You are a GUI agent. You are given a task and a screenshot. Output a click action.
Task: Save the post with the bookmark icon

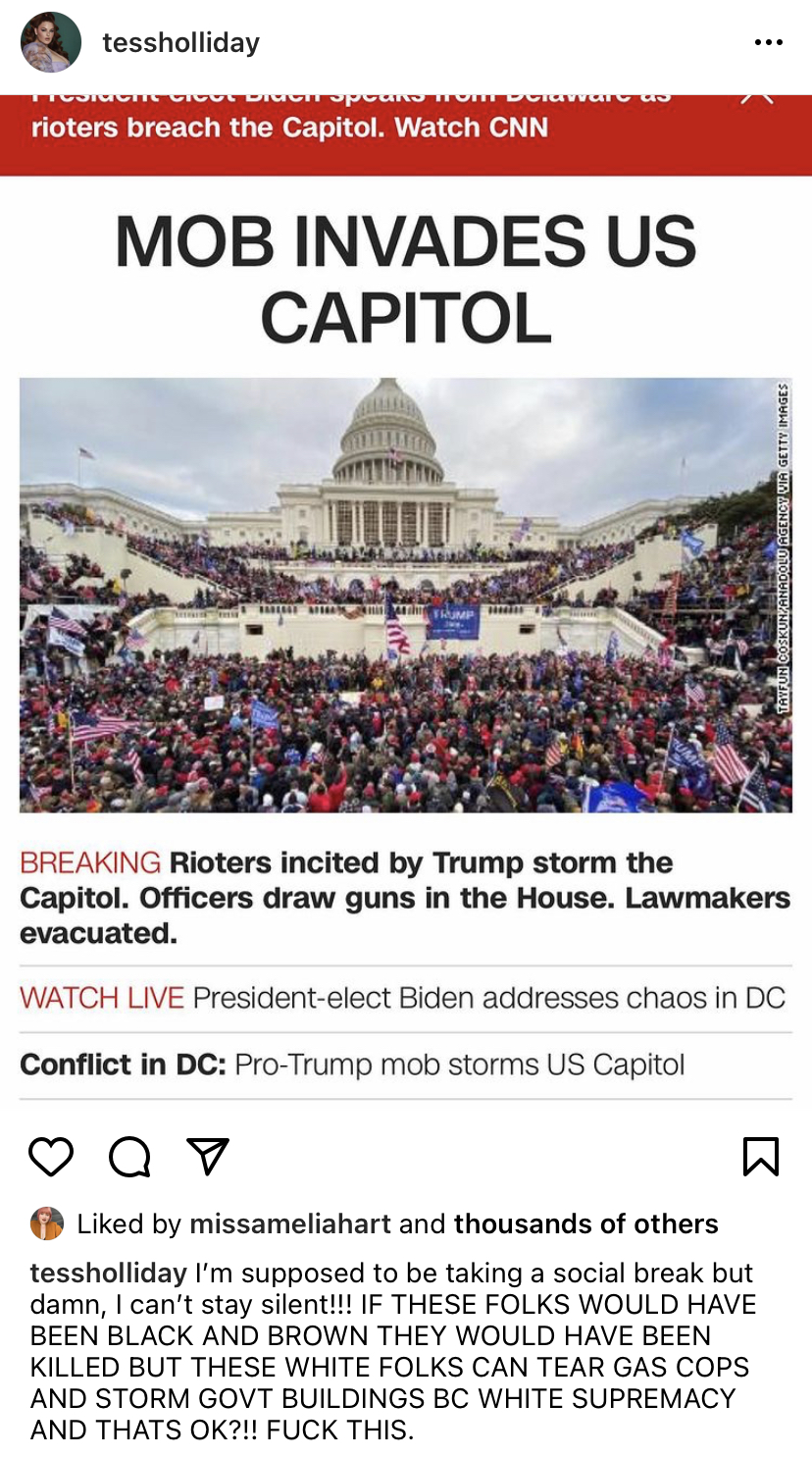[761, 1156]
